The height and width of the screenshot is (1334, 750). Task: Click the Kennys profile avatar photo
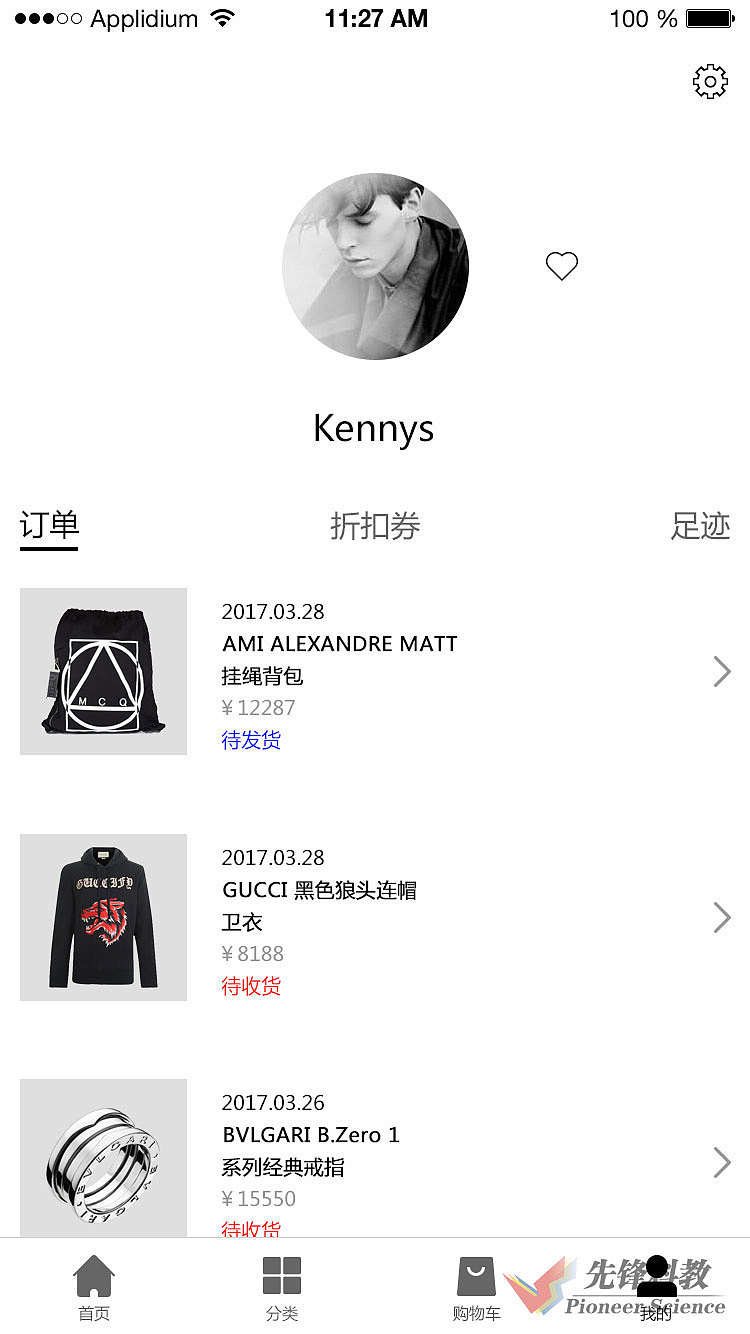click(374, 267)
